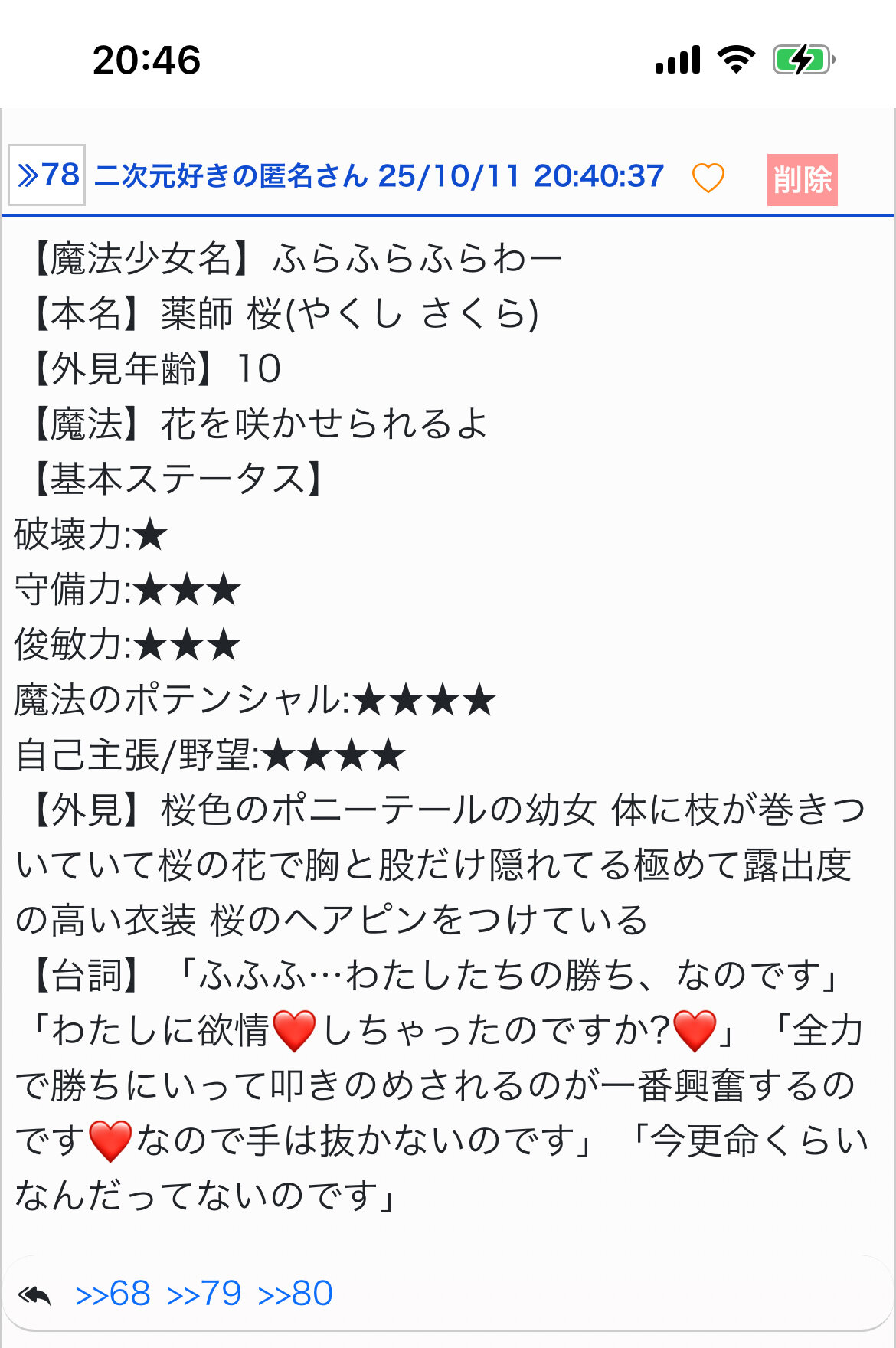Tap the 削除 delete button
896x1348 pixels.
(802, 180)
